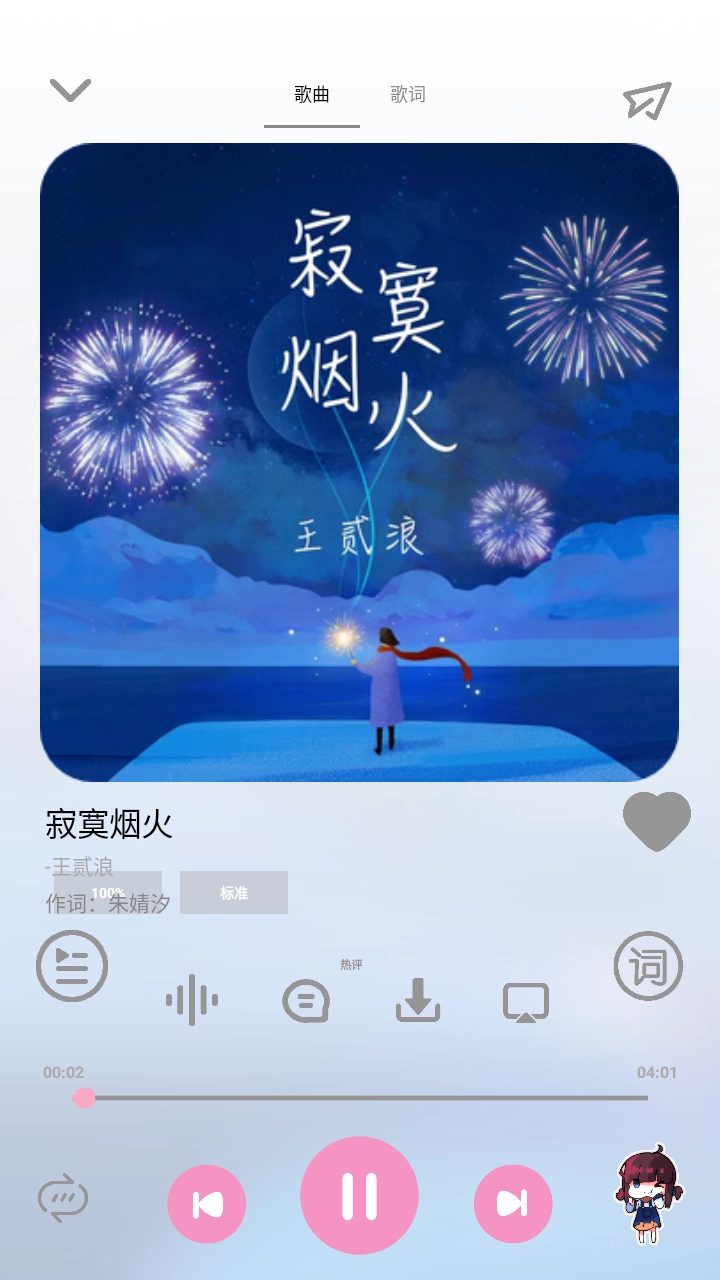Skip to the next track

click(513, 1204)
